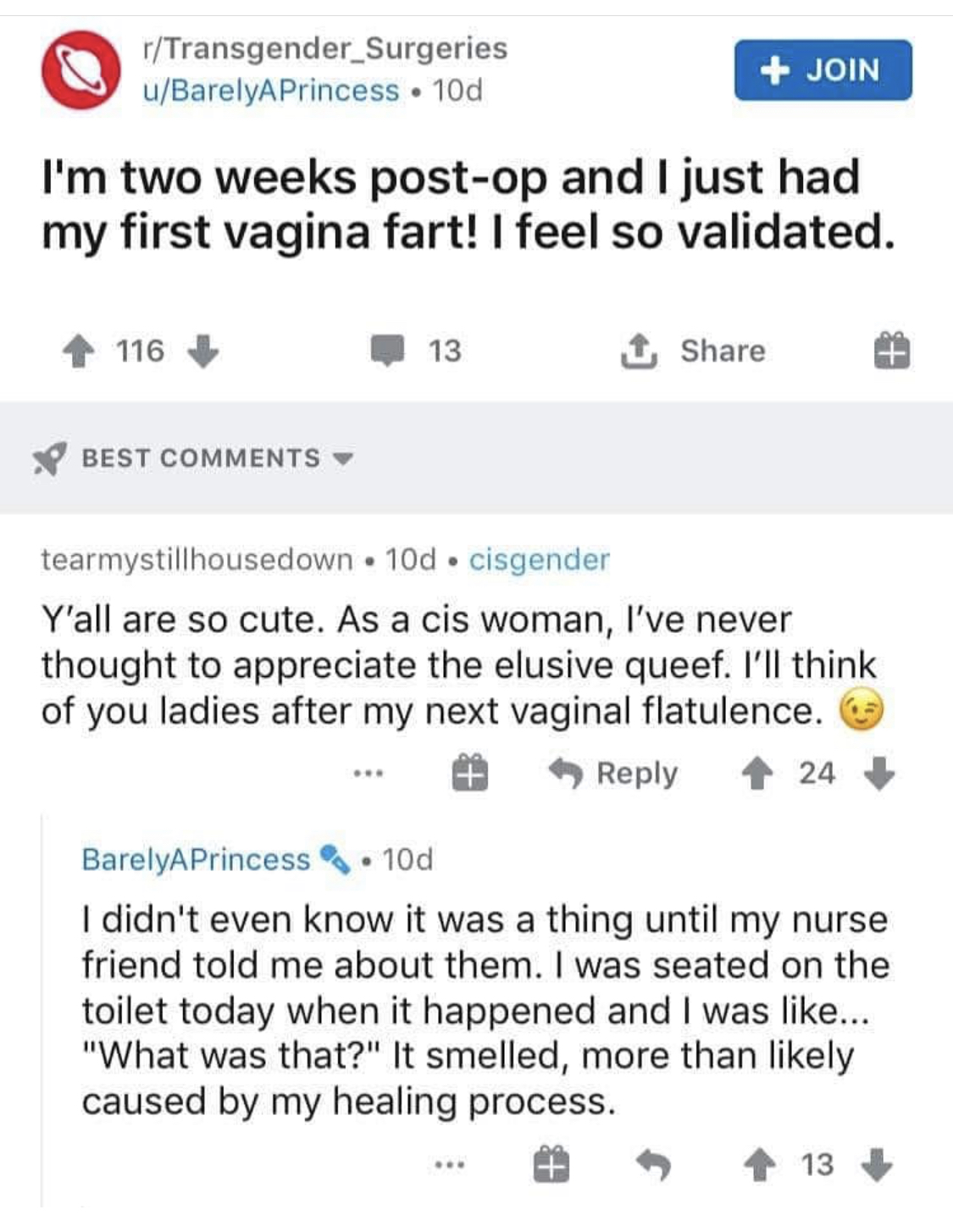Viewport: 953px width, 1232px height.
Task: Award BarelyAPrincess's reply
Action: [550, 1166]
